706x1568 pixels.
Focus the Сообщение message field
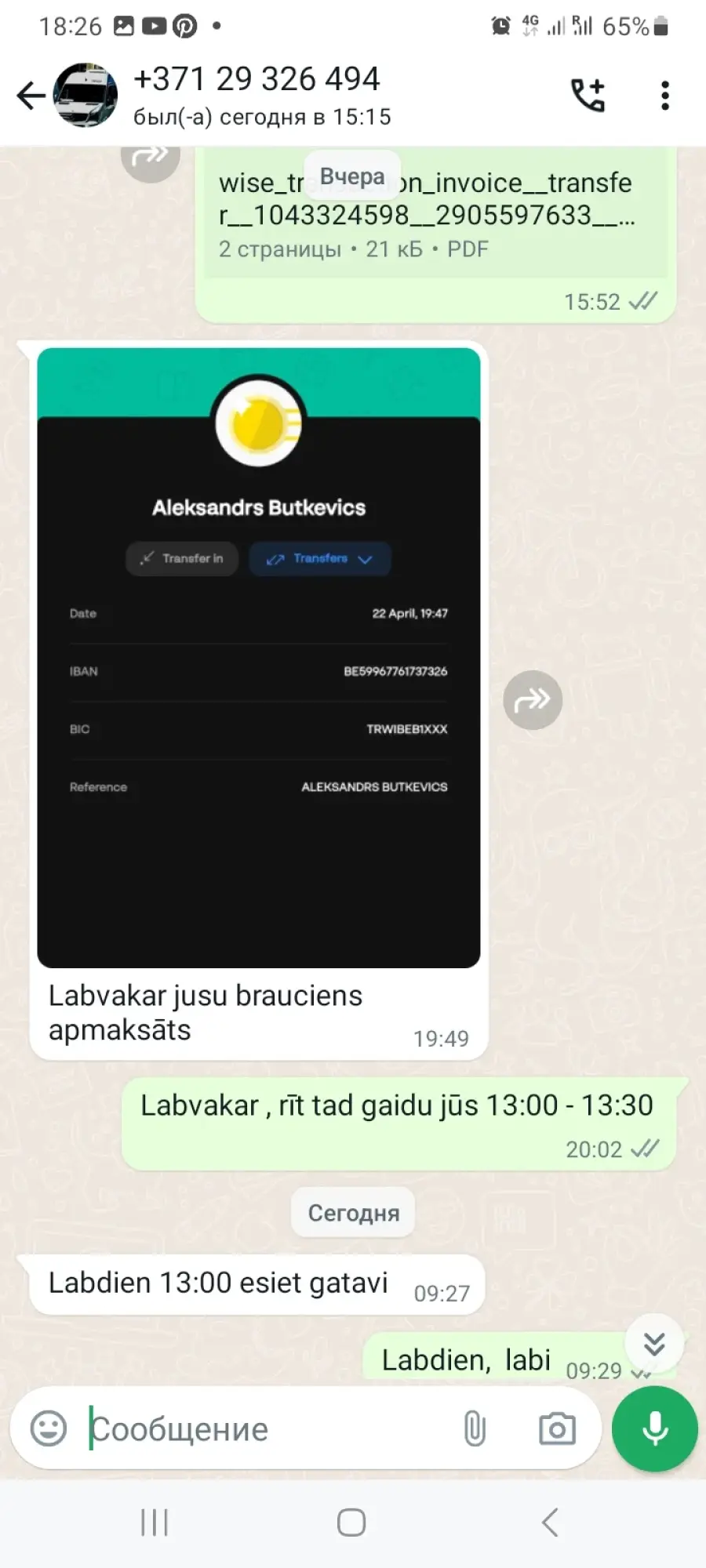pos(267,1429)
